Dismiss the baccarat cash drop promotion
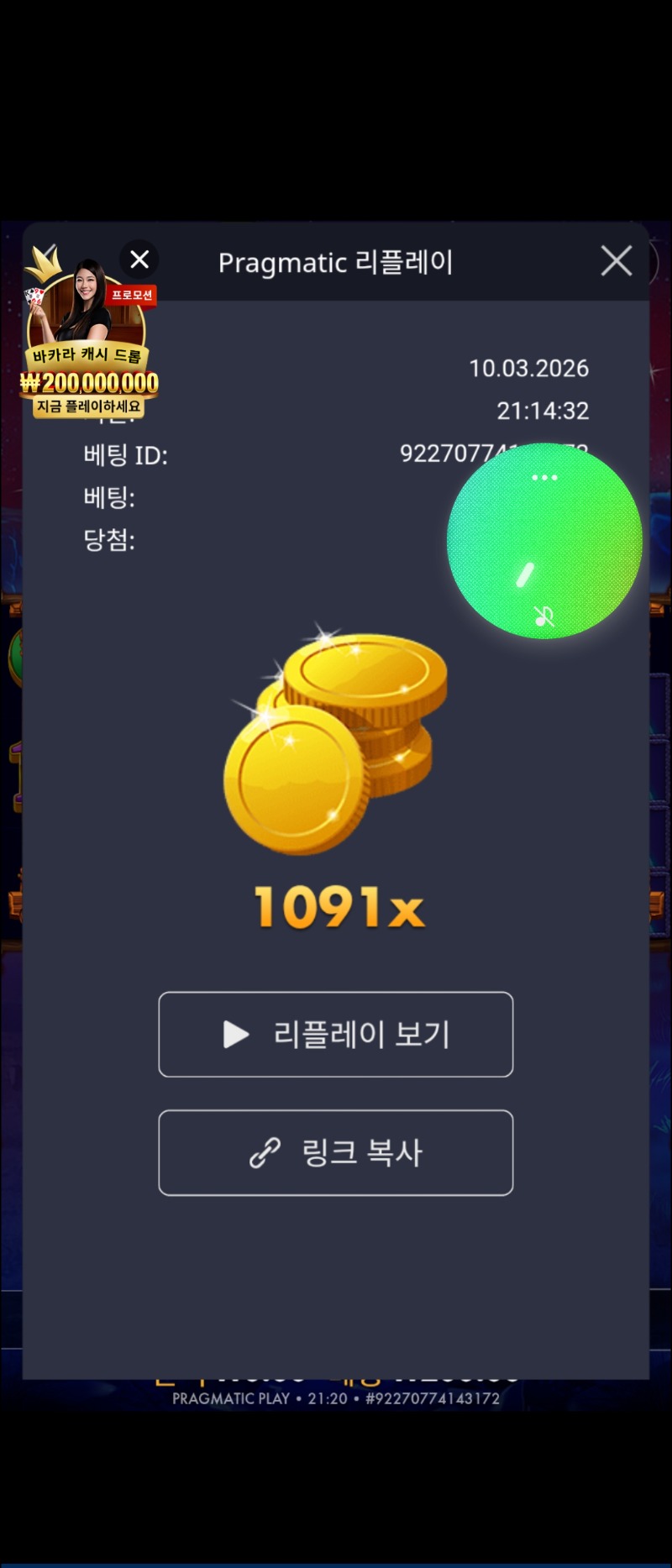 [x=139, y=260]
